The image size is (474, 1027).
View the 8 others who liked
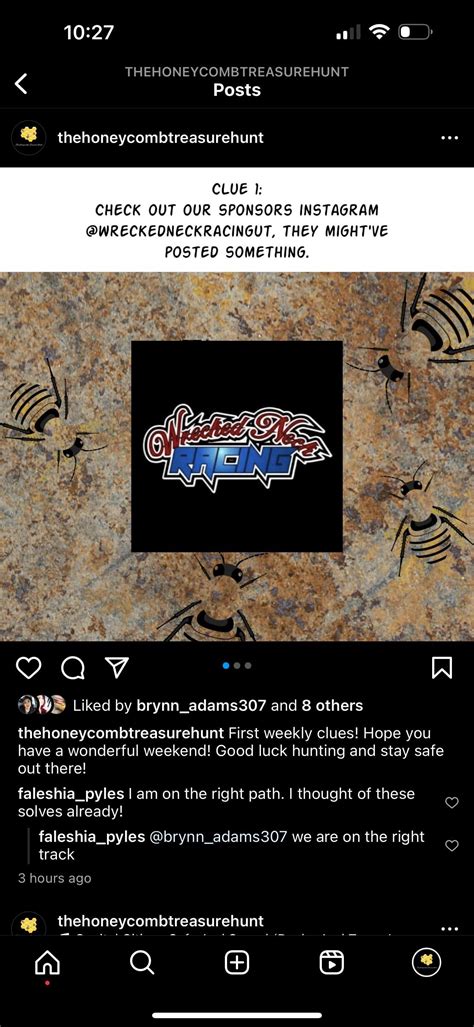tap(332, 705)
